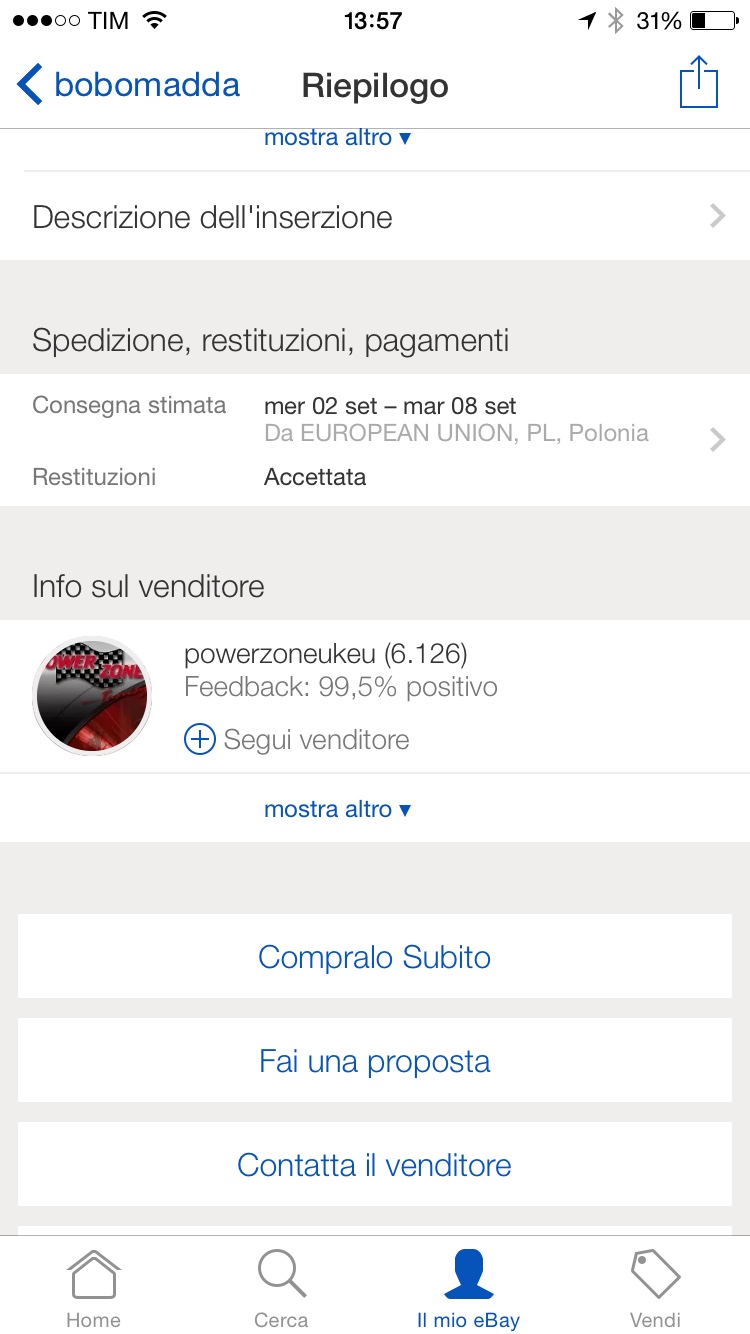Open the Il mio eBay tab
Image resolution: width=750 pixels, height=1334 pixels.
pyautogui.click(x=468, y=1289)
